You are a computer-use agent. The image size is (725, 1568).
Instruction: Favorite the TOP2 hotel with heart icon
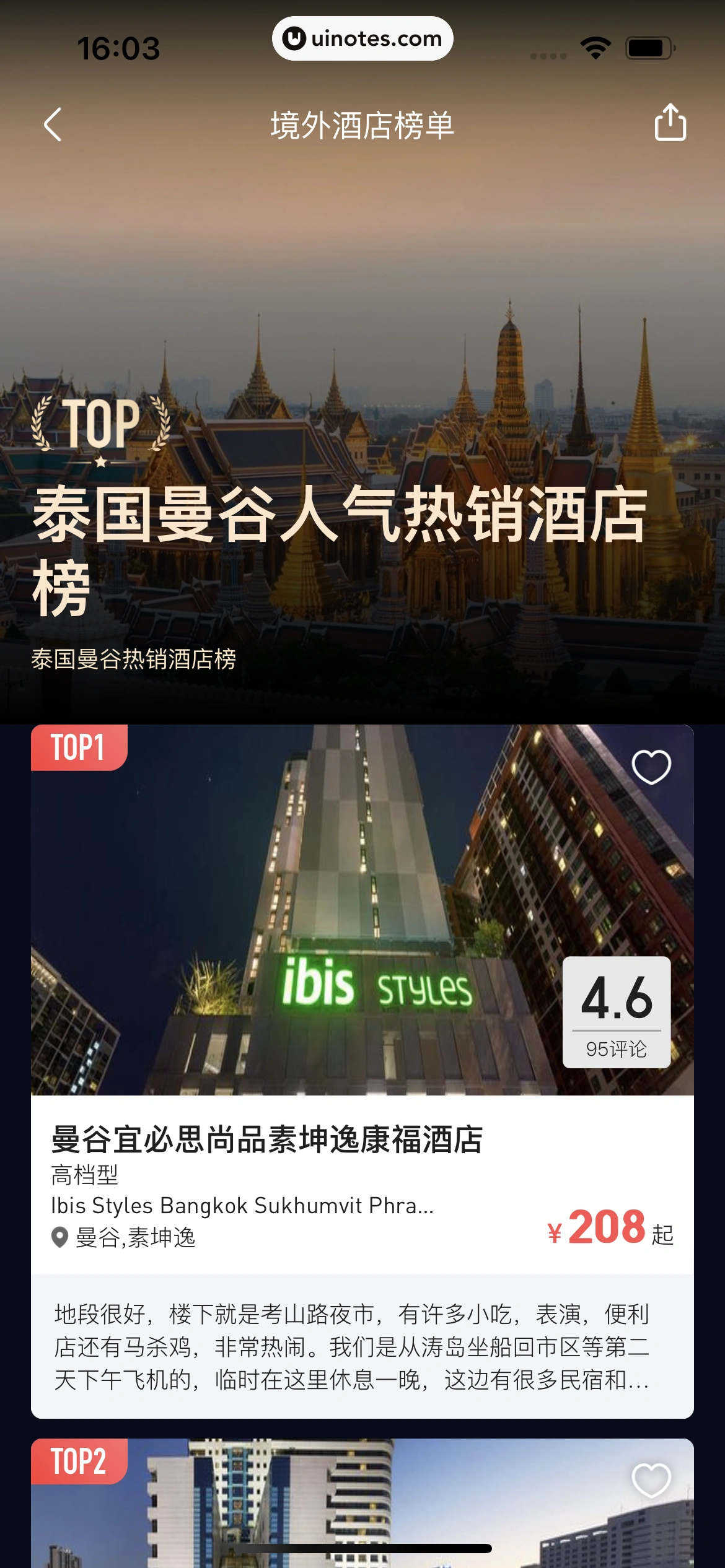(651, 1480)
